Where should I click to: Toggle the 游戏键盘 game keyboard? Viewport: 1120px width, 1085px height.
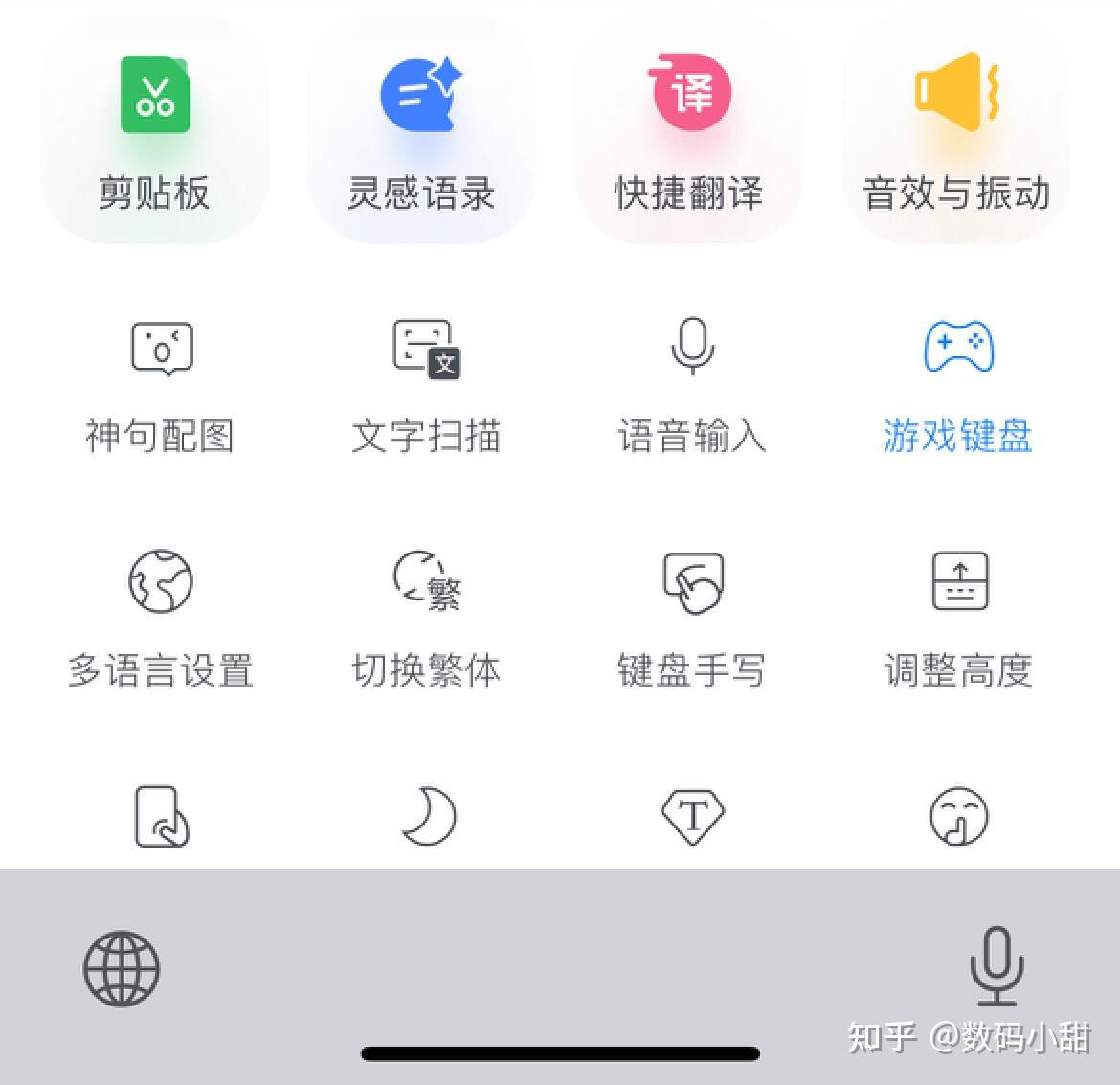pyautogui.click(x=958, y=385)
